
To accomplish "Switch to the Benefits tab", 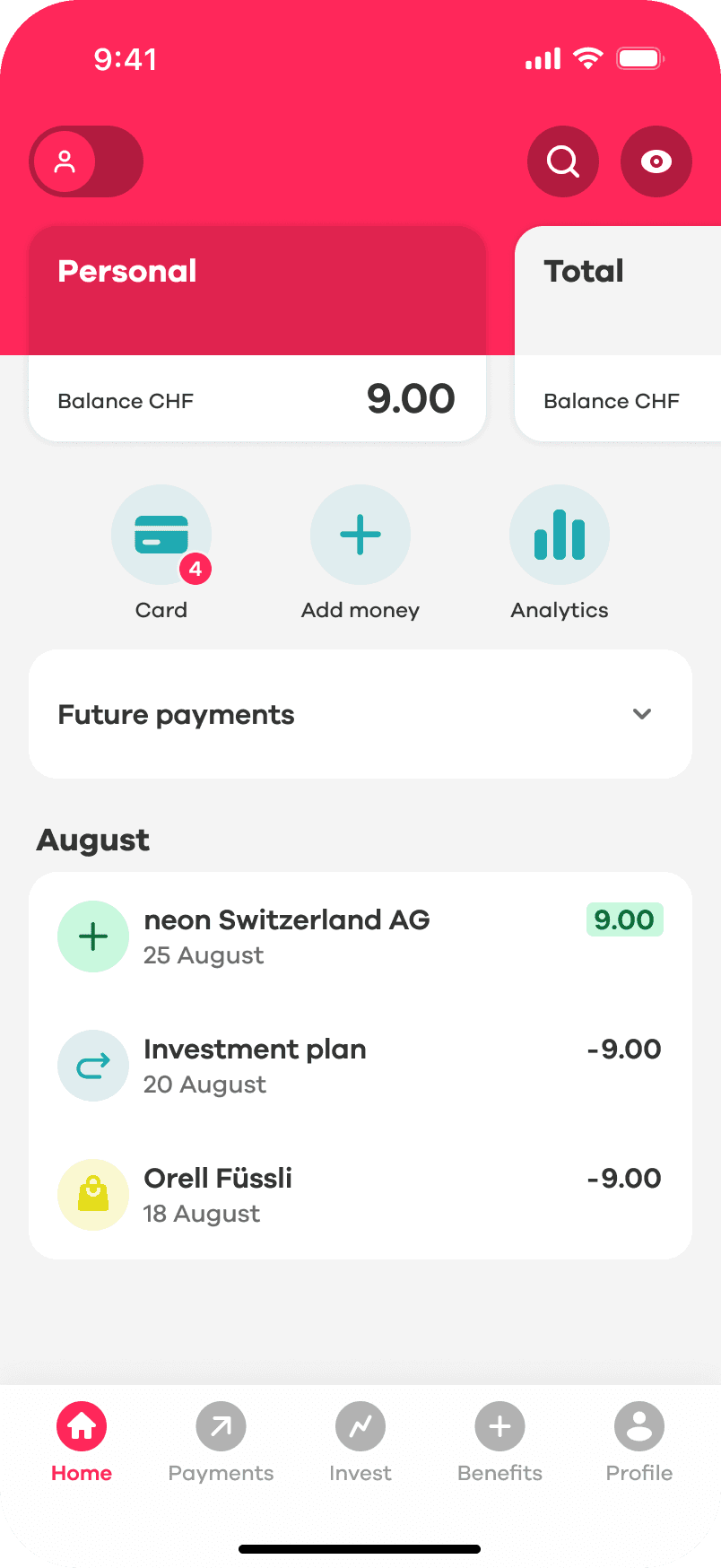I will 500,1441.
